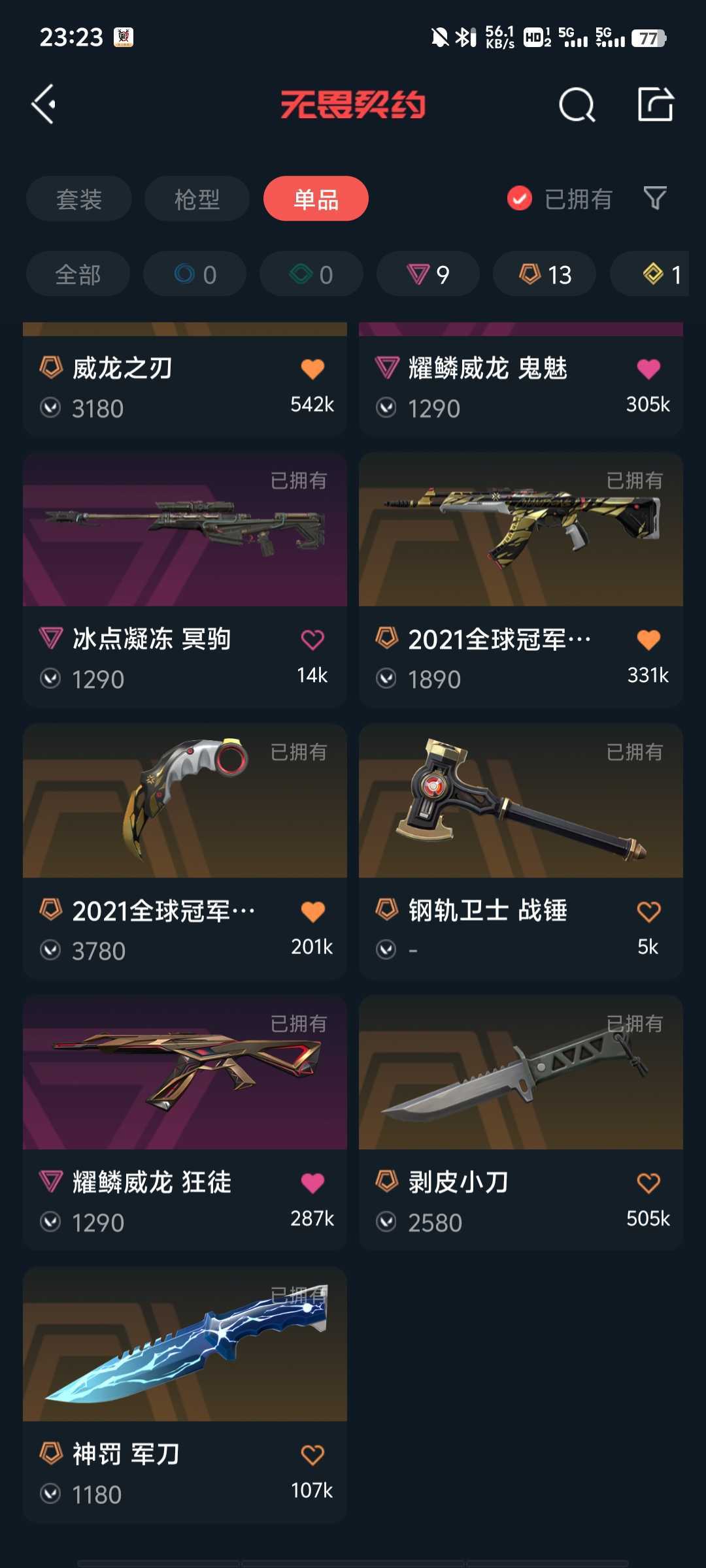This screenshot has width=706, height=1568.
Task: Uncheck the 已拥有 checkbox
Action: point(520,199)
